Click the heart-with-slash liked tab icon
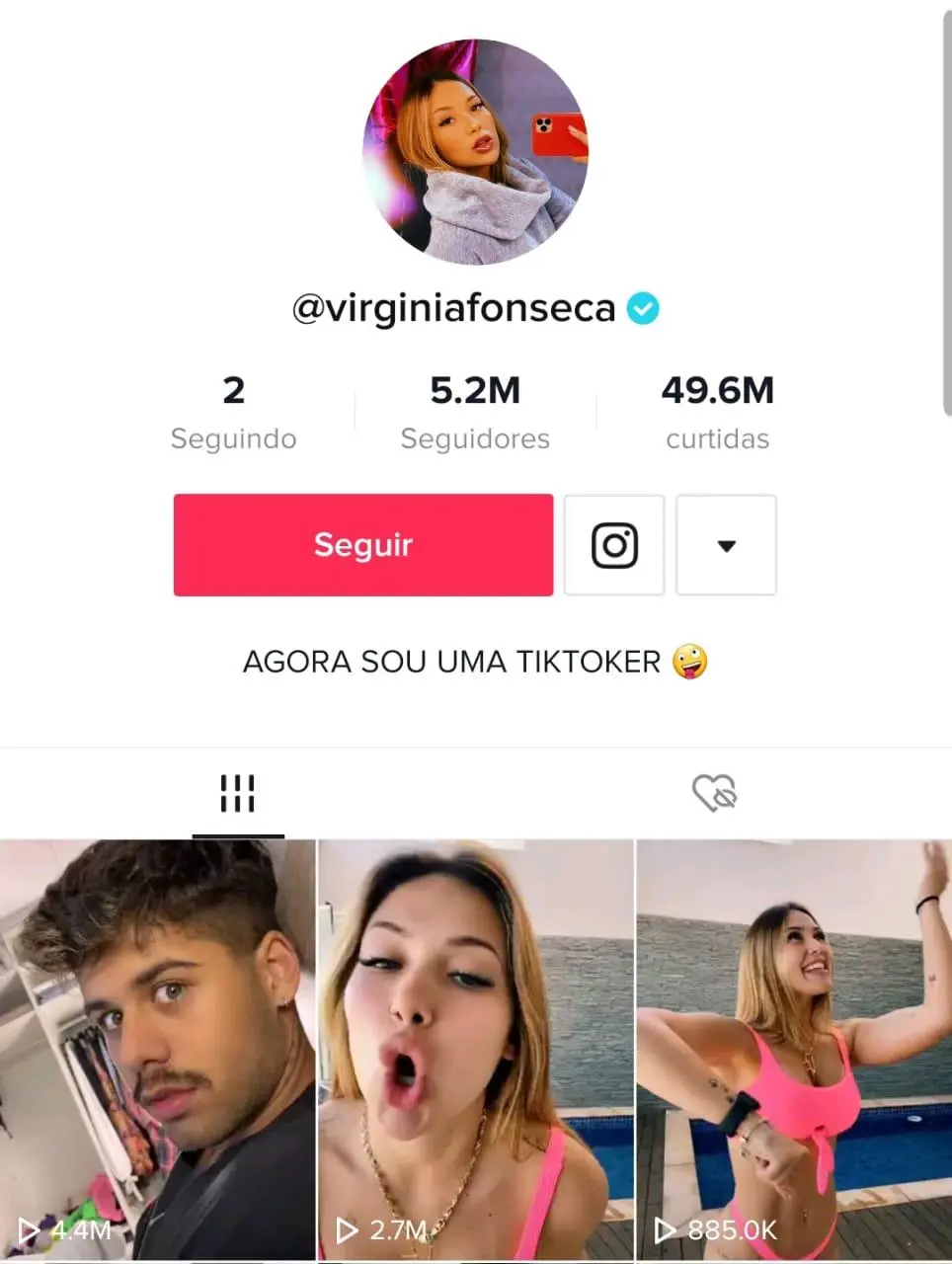952x1264 pixels. coord(714,791)
